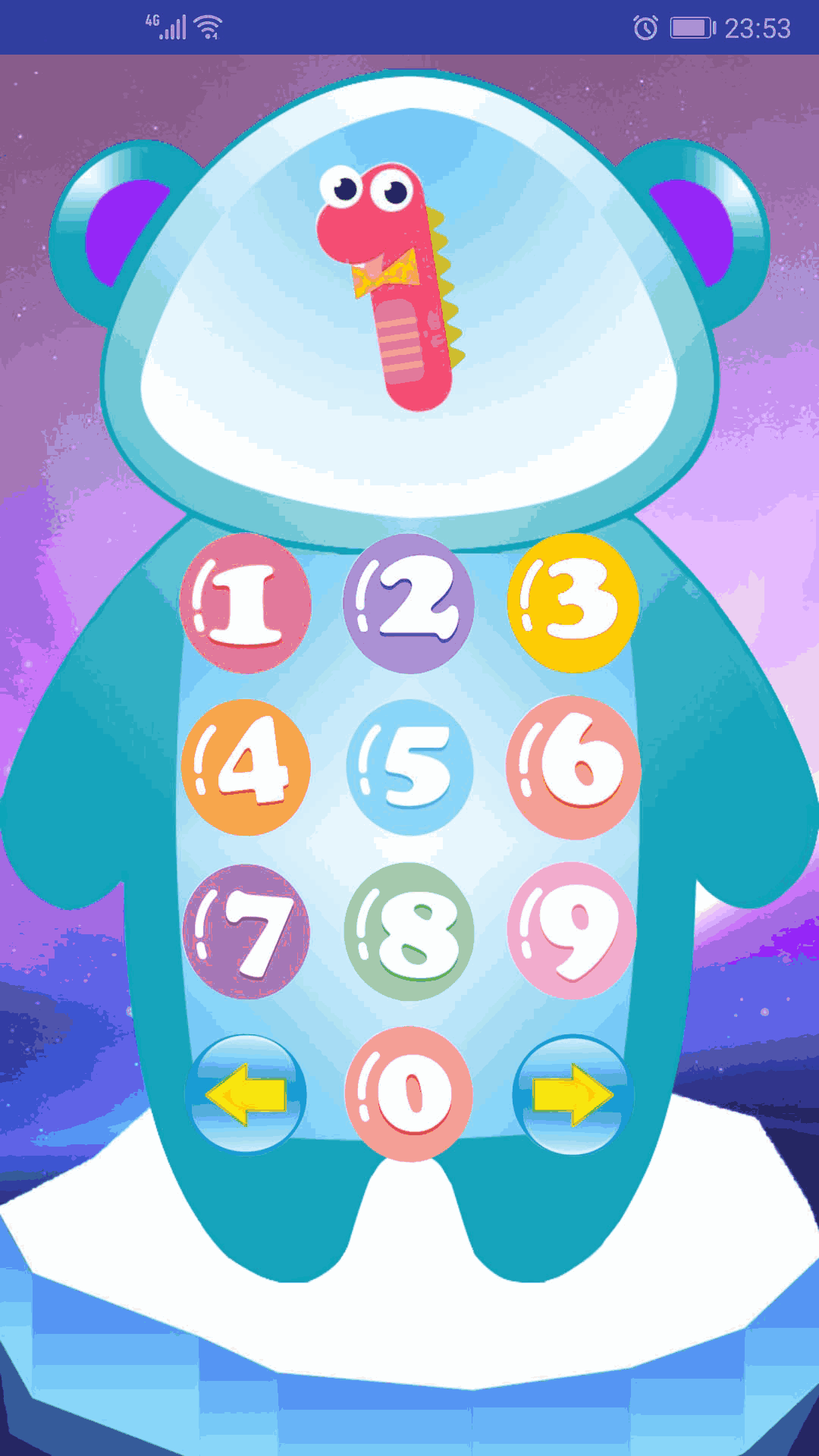Tap the purple number 2 button
The height and width of the screenshot is (1456, 819).
[x=409, y=604]
